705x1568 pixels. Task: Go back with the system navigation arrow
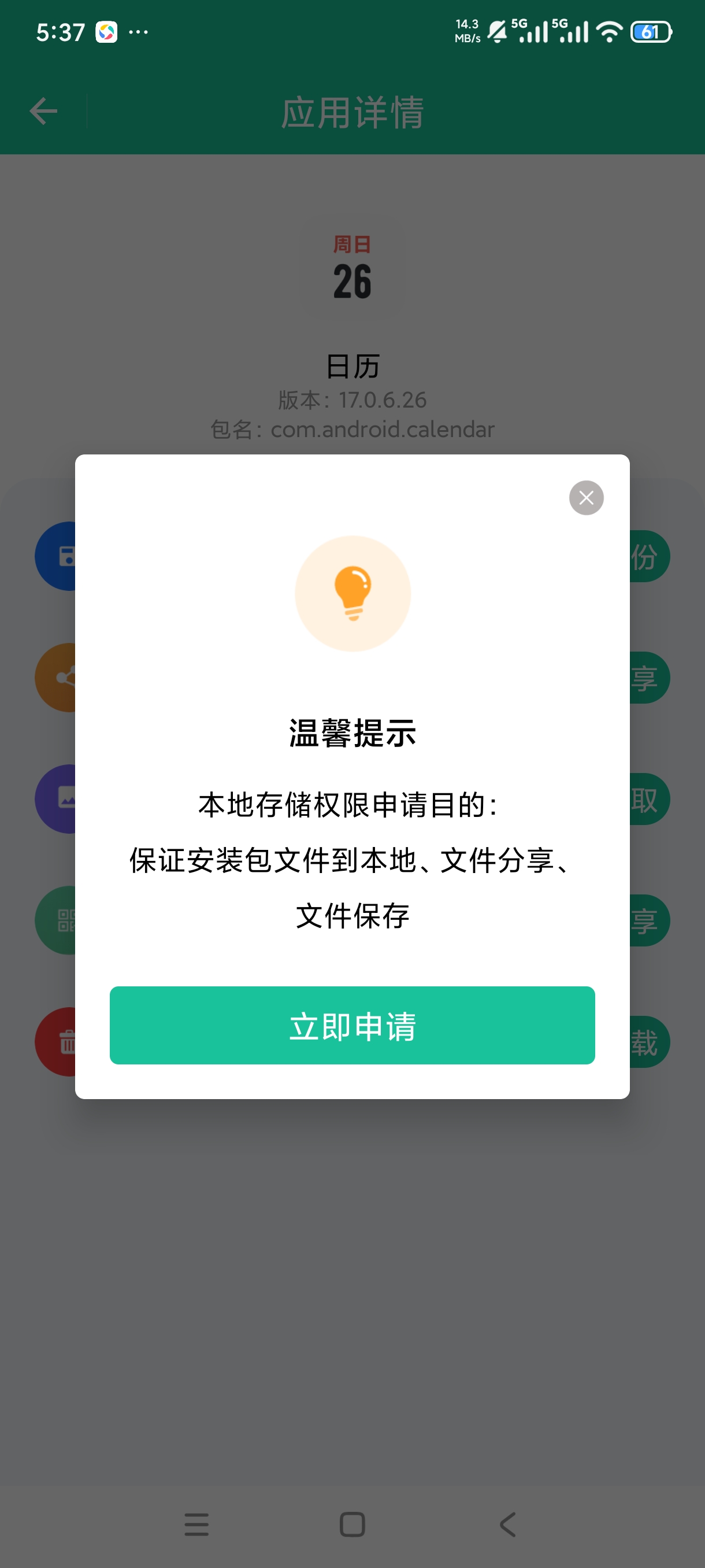pyautogui.click(x=508, y=1524)
